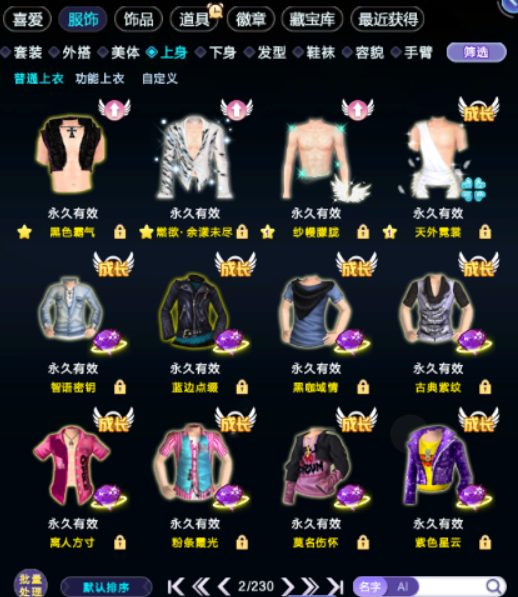Image resolution: width=518 pixels, height=597 pixels.
Task: Tap the search magnifier icon
Action: click(x=494, y=587)
